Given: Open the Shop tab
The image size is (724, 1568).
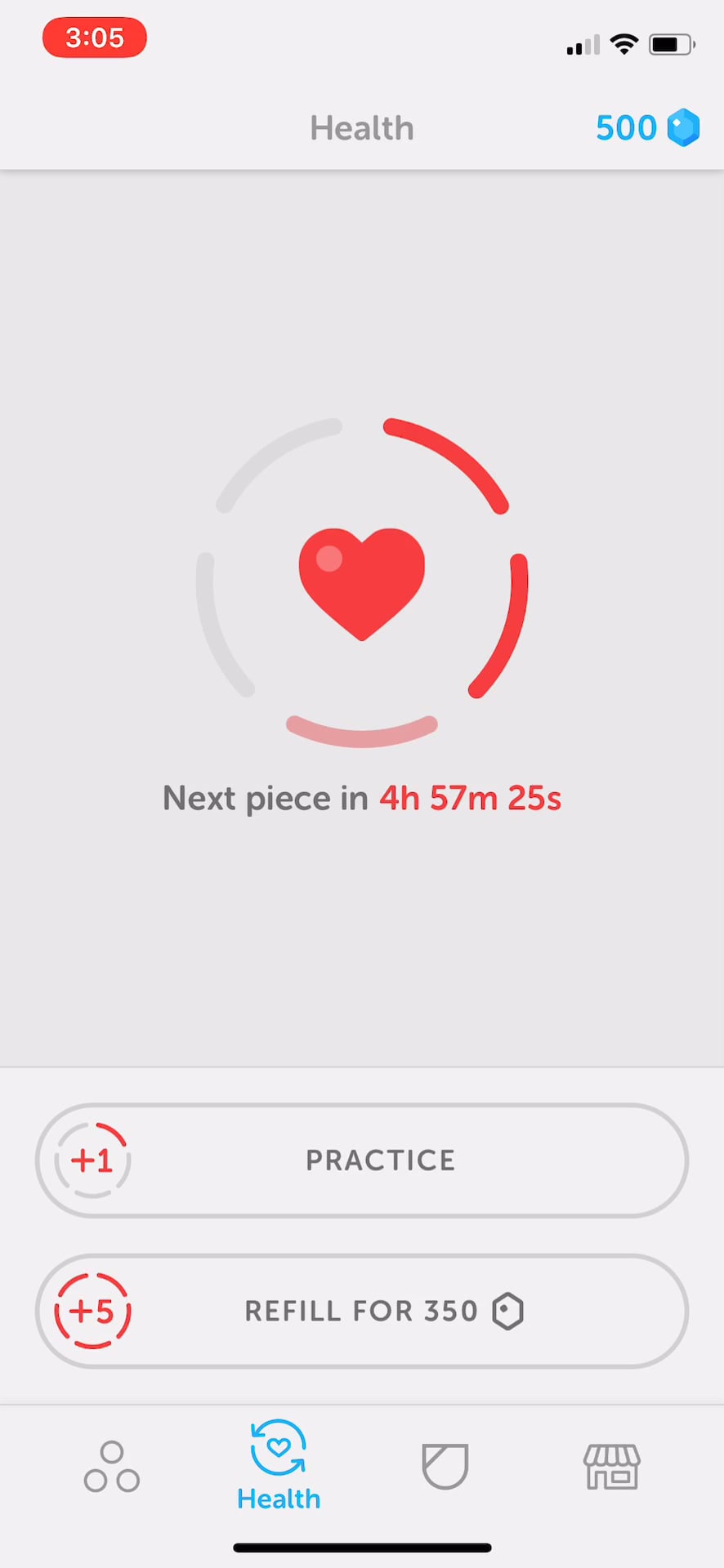Looking at the screenshot, I should [612, 1467].
